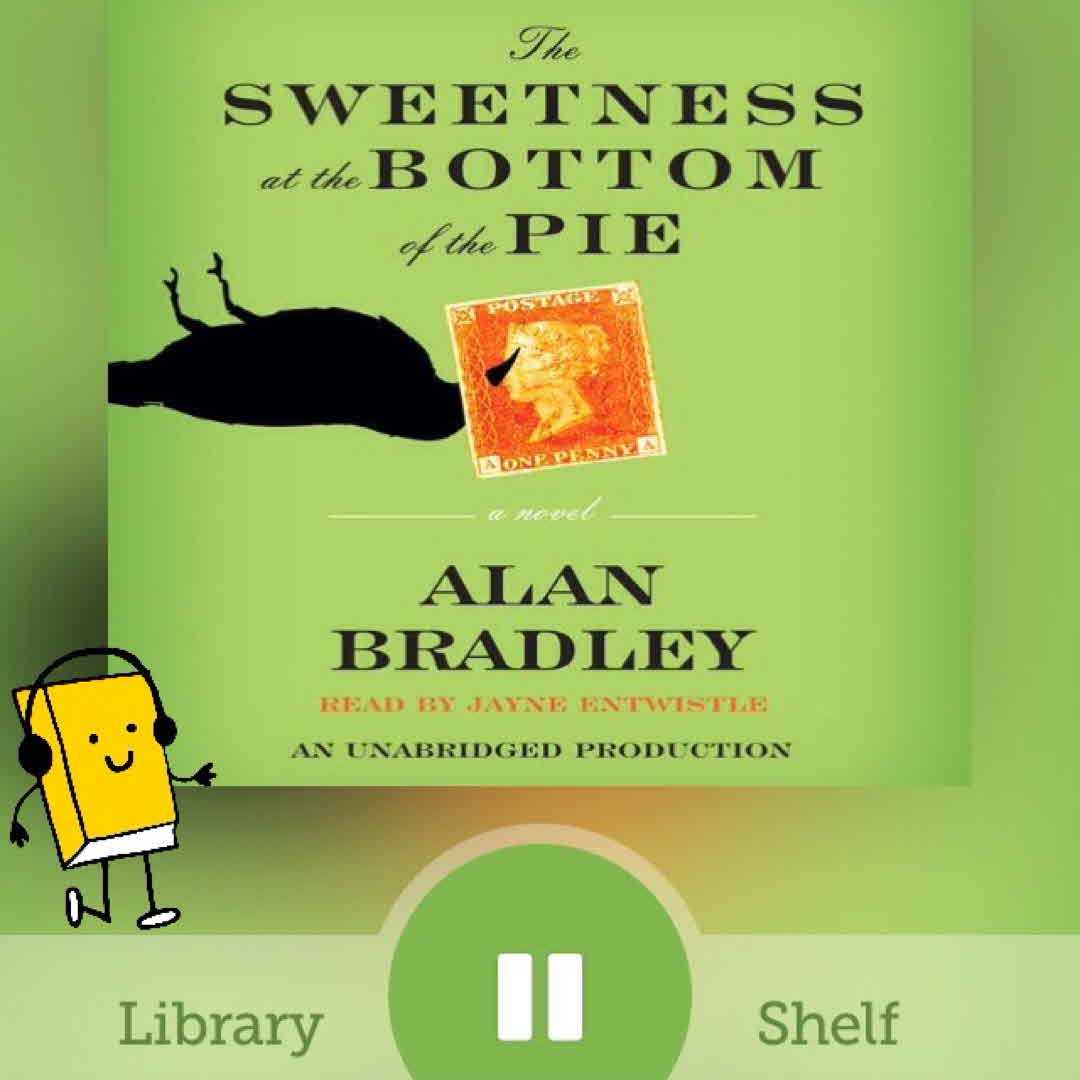
Task: Go to the Library tab
Action: coord(221,1024)
